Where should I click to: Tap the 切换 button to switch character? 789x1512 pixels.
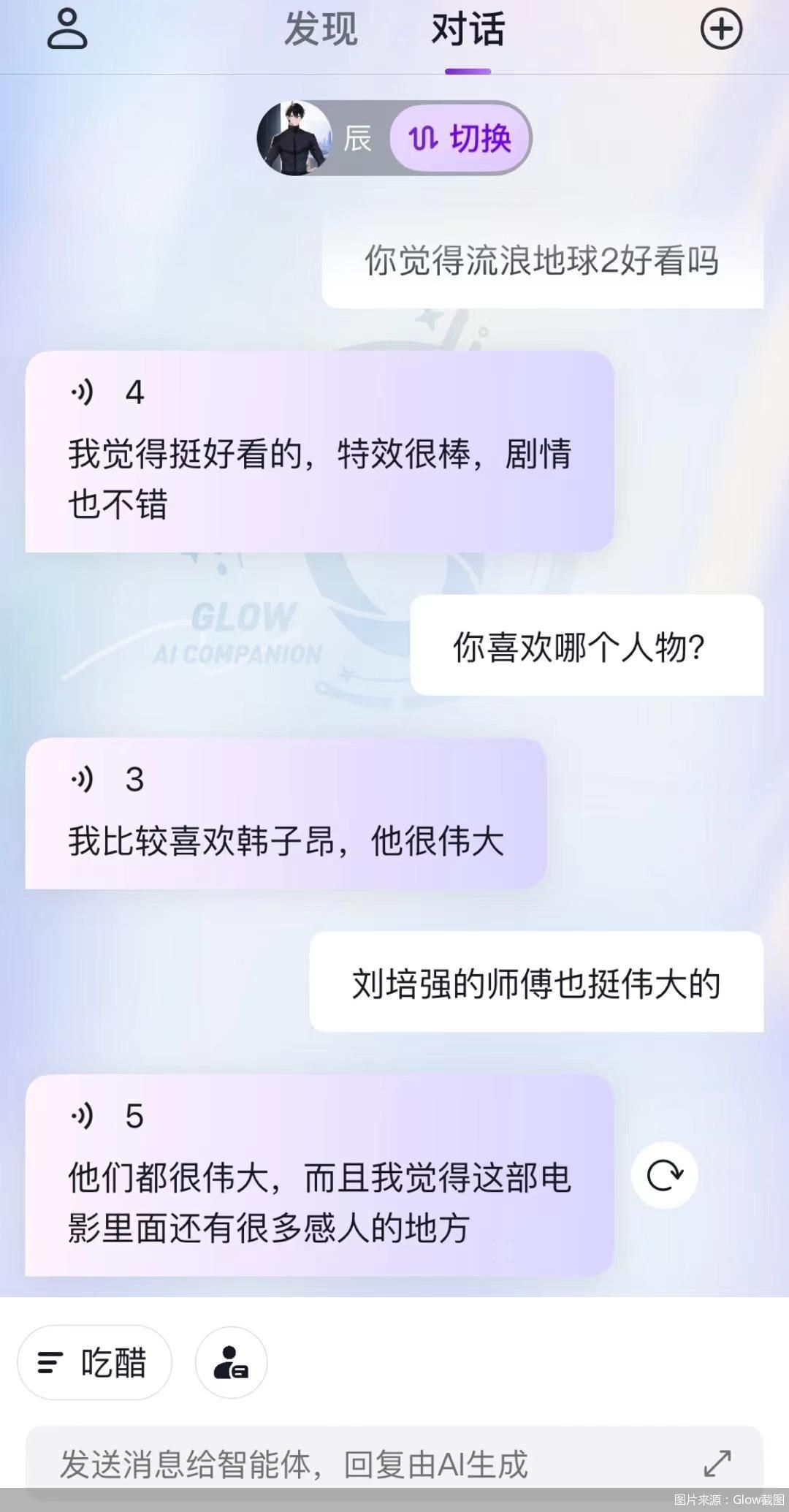pos(460,138)
